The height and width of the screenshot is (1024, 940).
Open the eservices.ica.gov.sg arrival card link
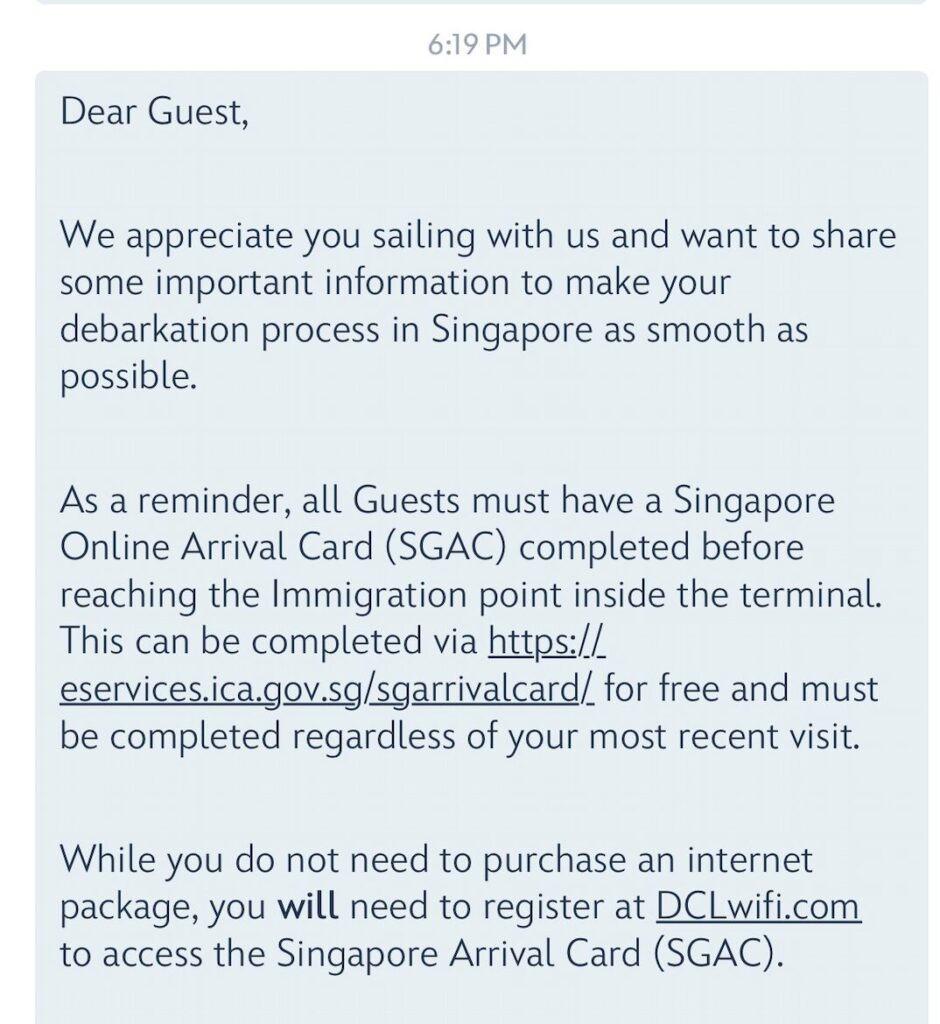coord(327,690)
